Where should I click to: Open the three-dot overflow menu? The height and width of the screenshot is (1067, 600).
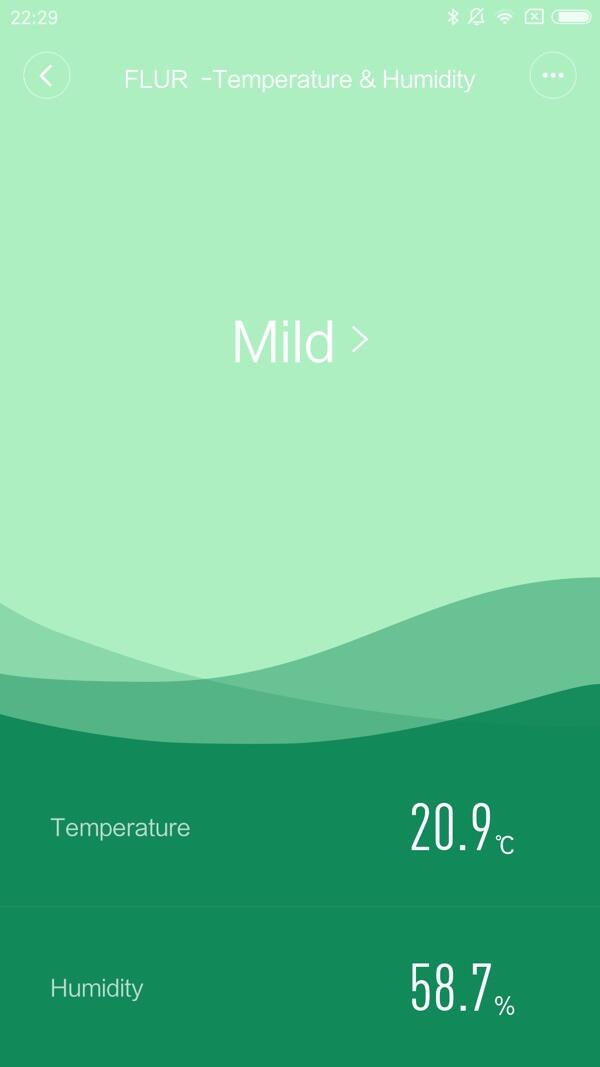(x=552, y=76)
